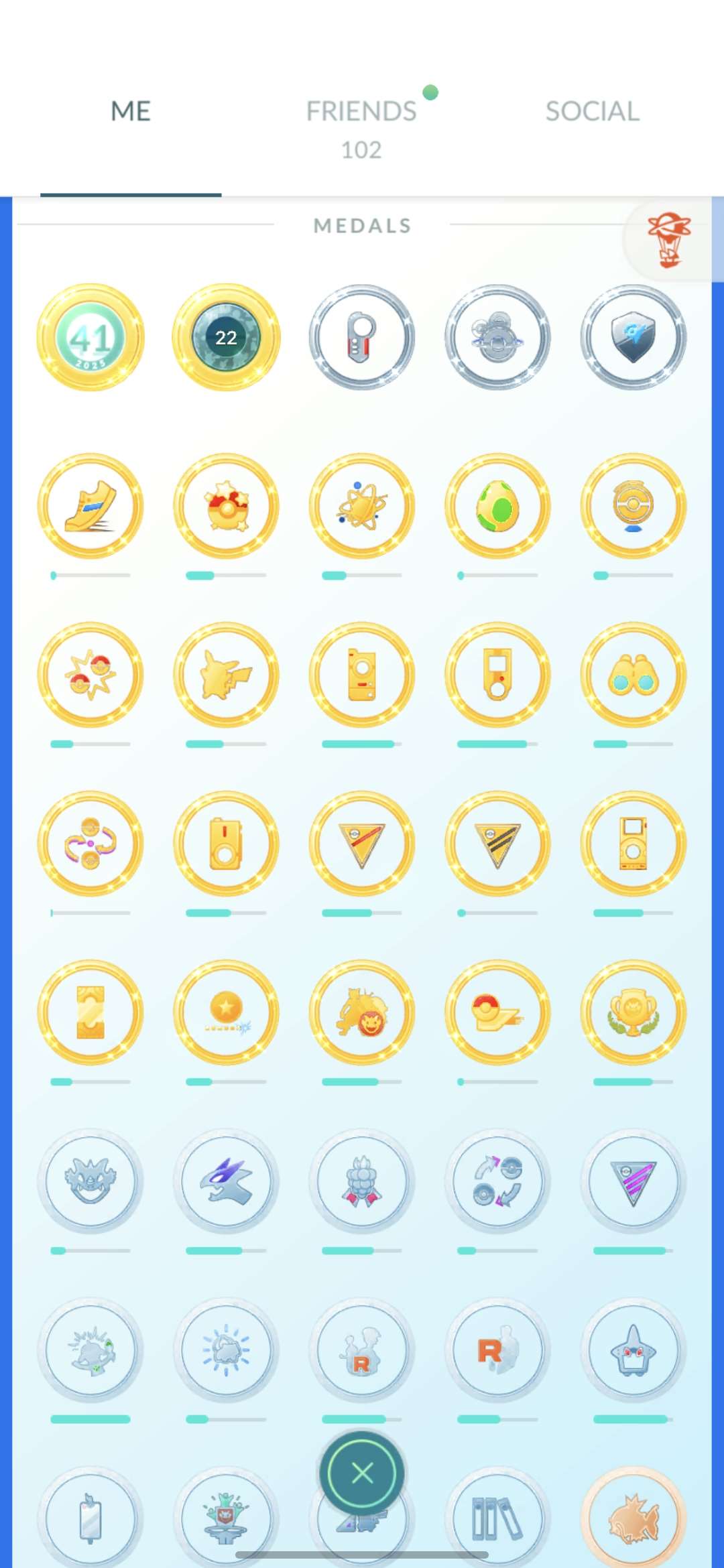Open the FRIENDS tab

(x=361, y=112)
